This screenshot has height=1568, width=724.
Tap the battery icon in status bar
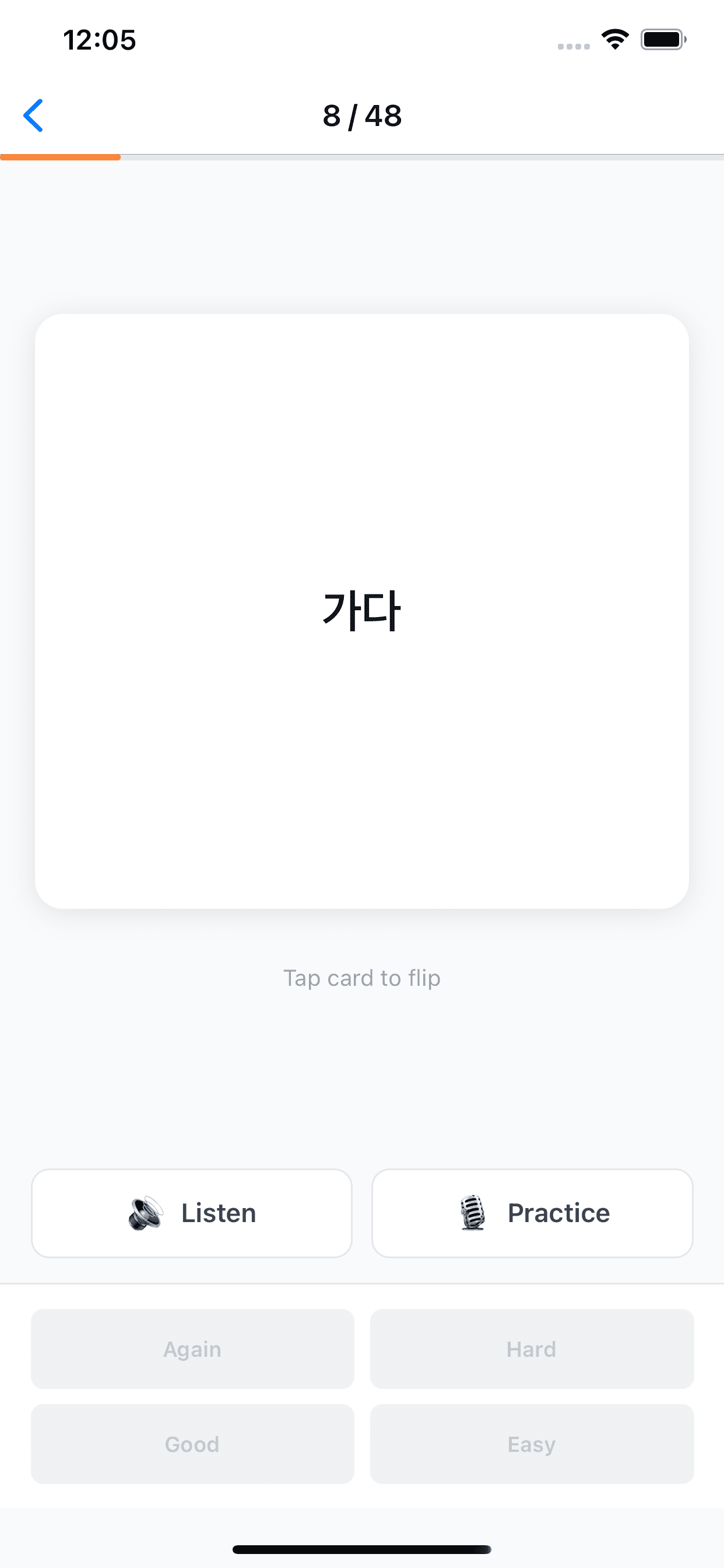click(660, 39)
